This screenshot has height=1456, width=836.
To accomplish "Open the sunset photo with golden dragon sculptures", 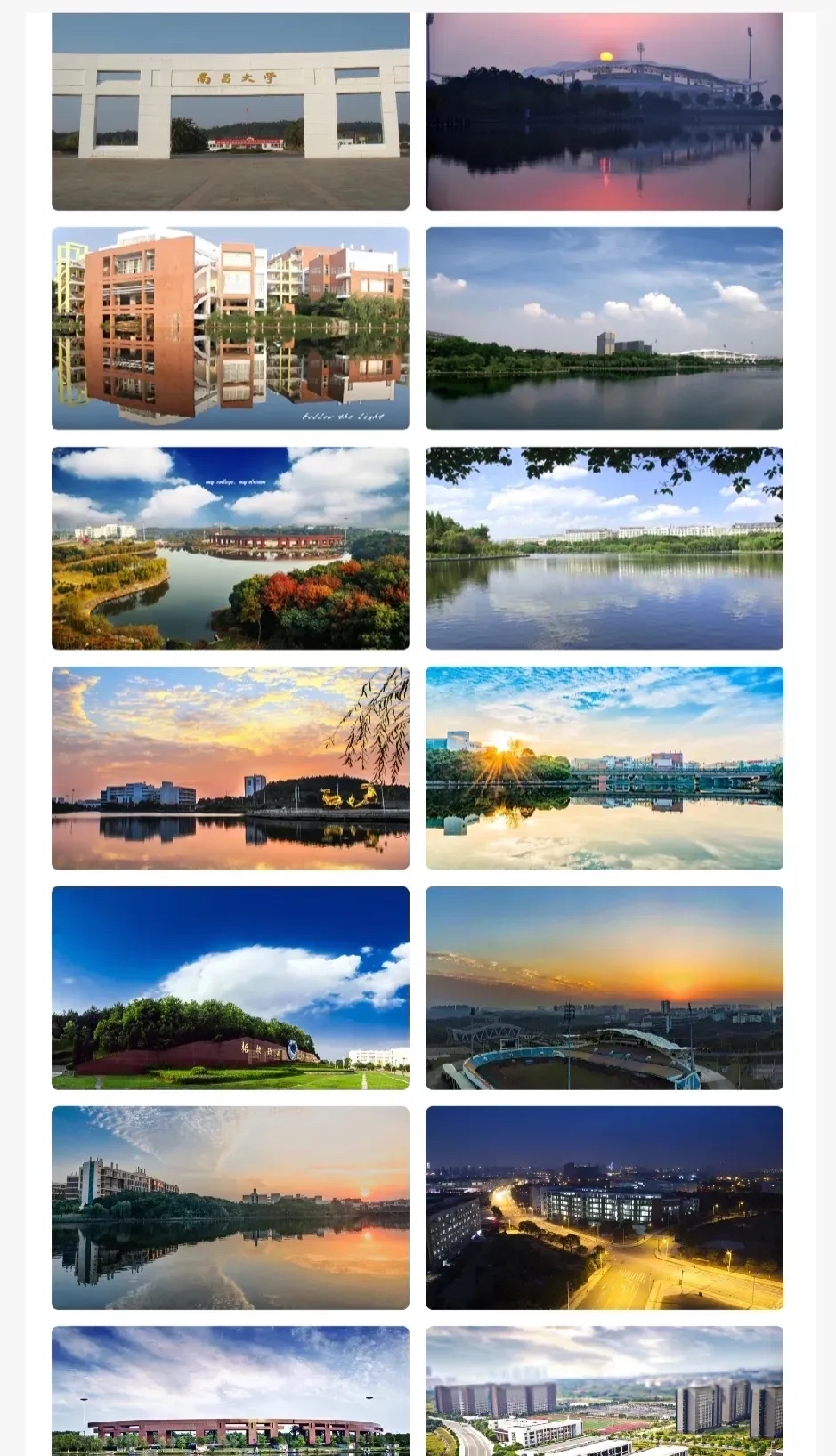I will coord(231,768).
